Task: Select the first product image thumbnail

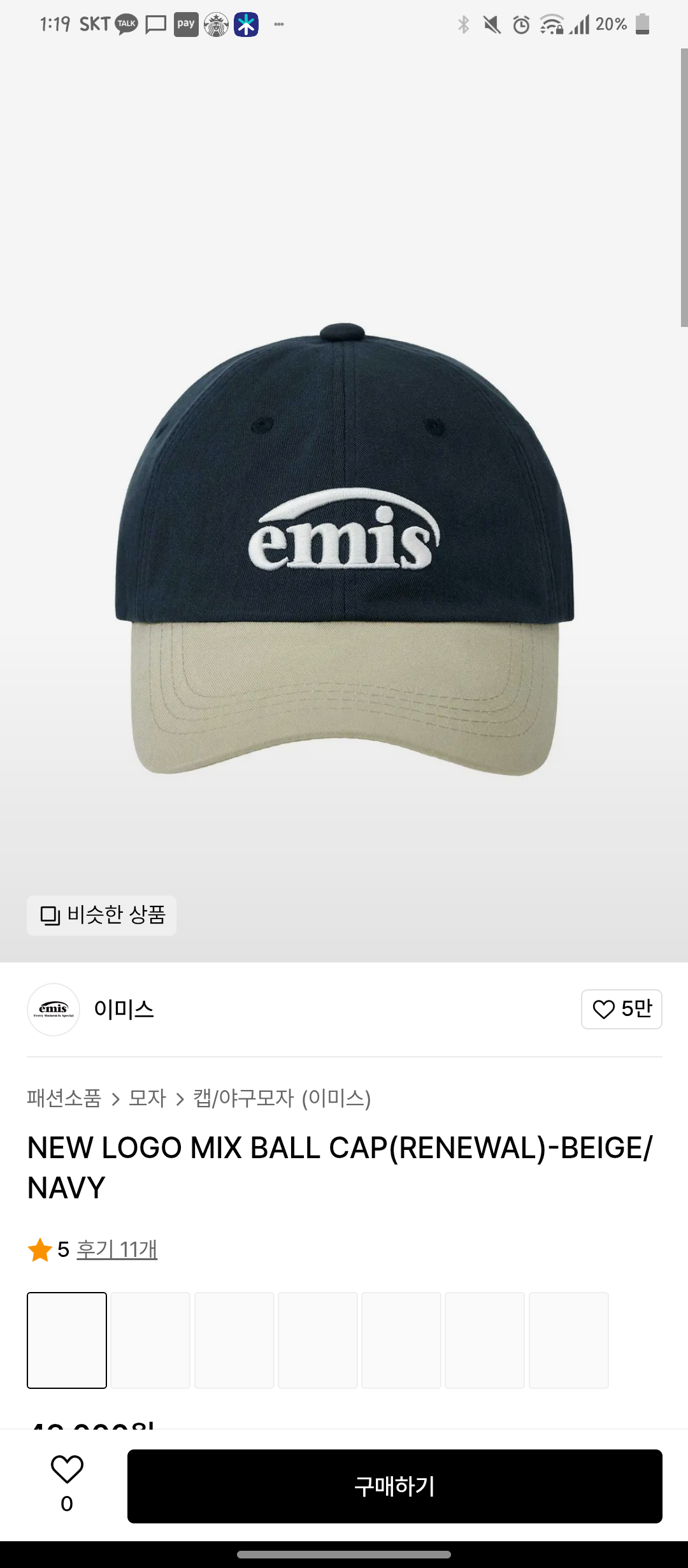Action: [67, 1340]
